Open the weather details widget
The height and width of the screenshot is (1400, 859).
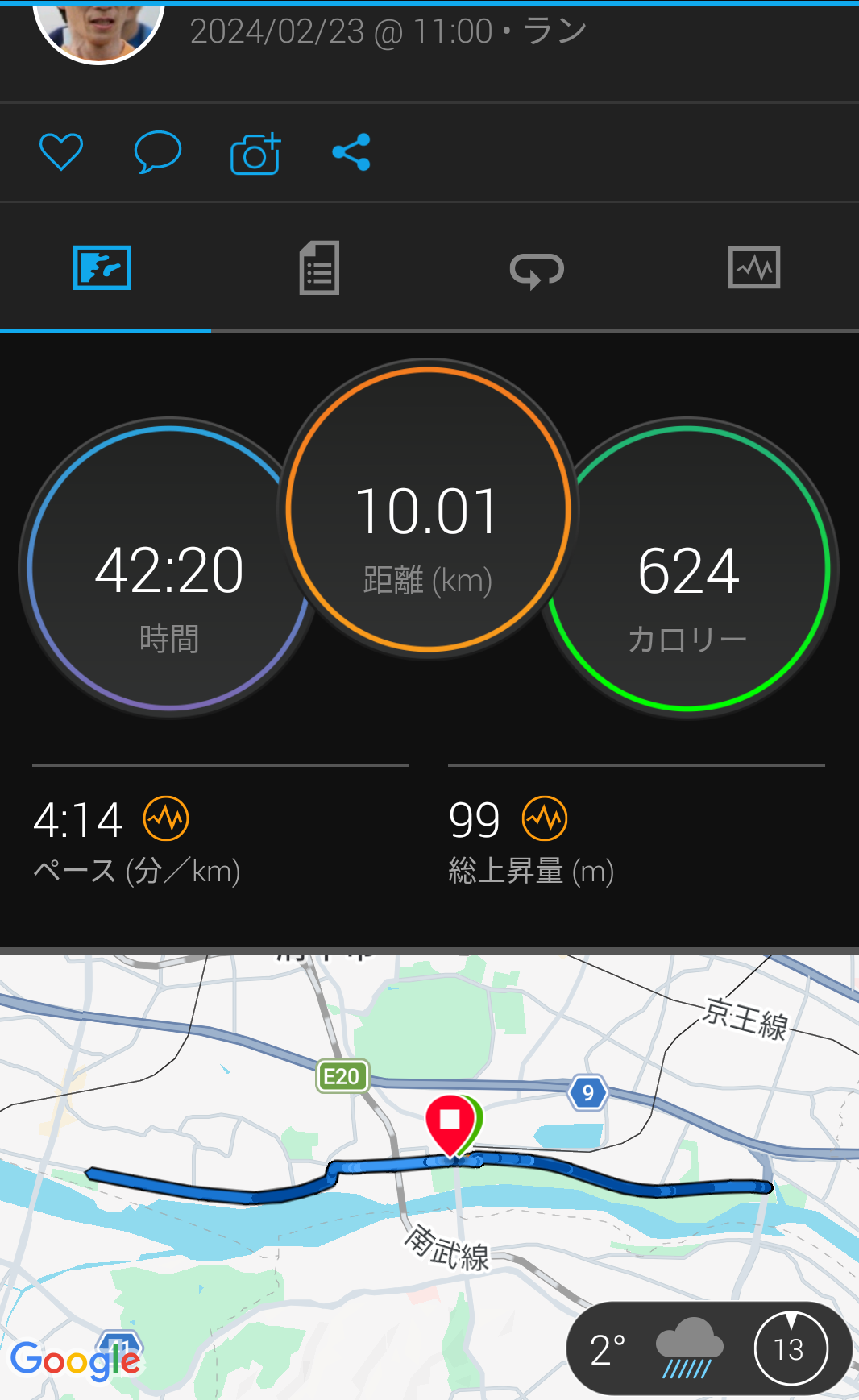(709, 1348)
